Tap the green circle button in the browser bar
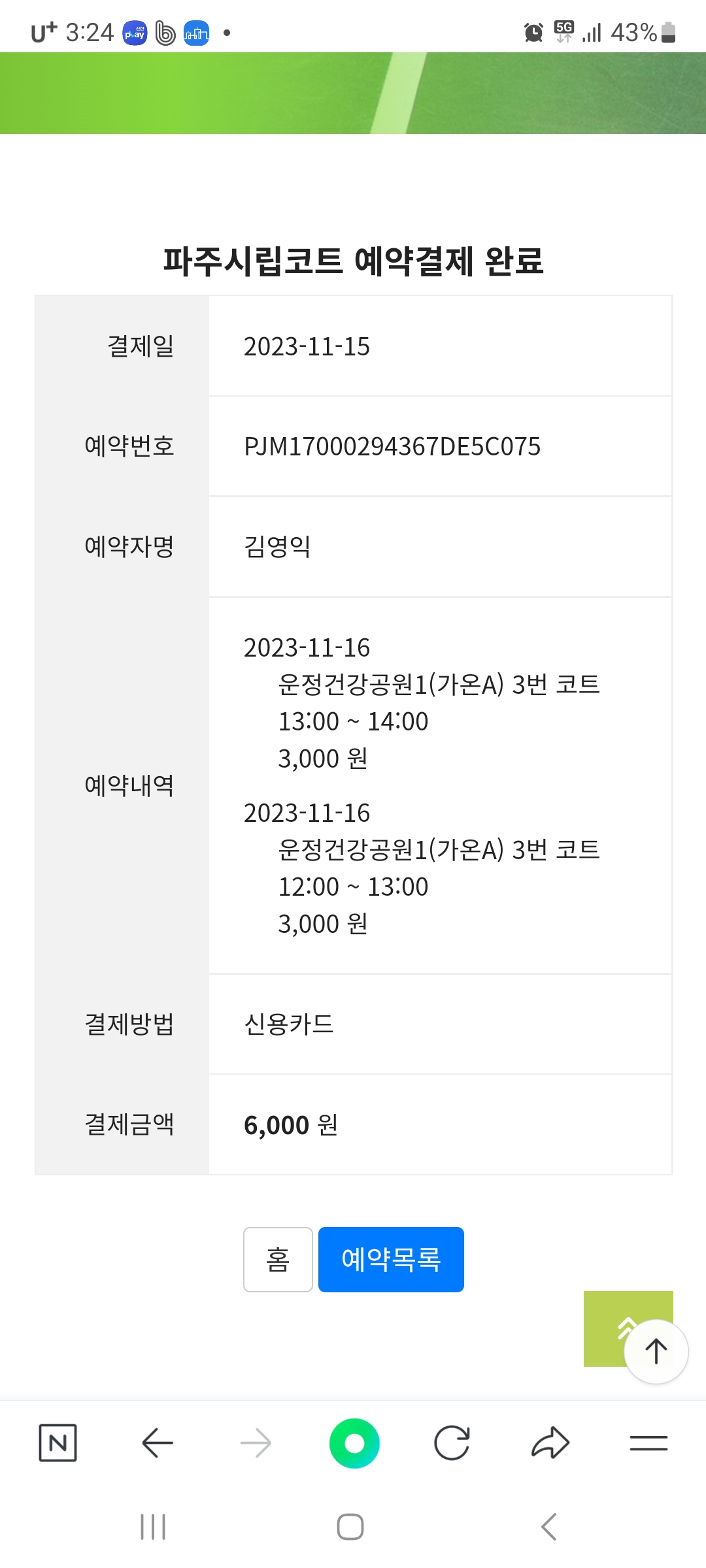706x1568 pixels. 354,1443
